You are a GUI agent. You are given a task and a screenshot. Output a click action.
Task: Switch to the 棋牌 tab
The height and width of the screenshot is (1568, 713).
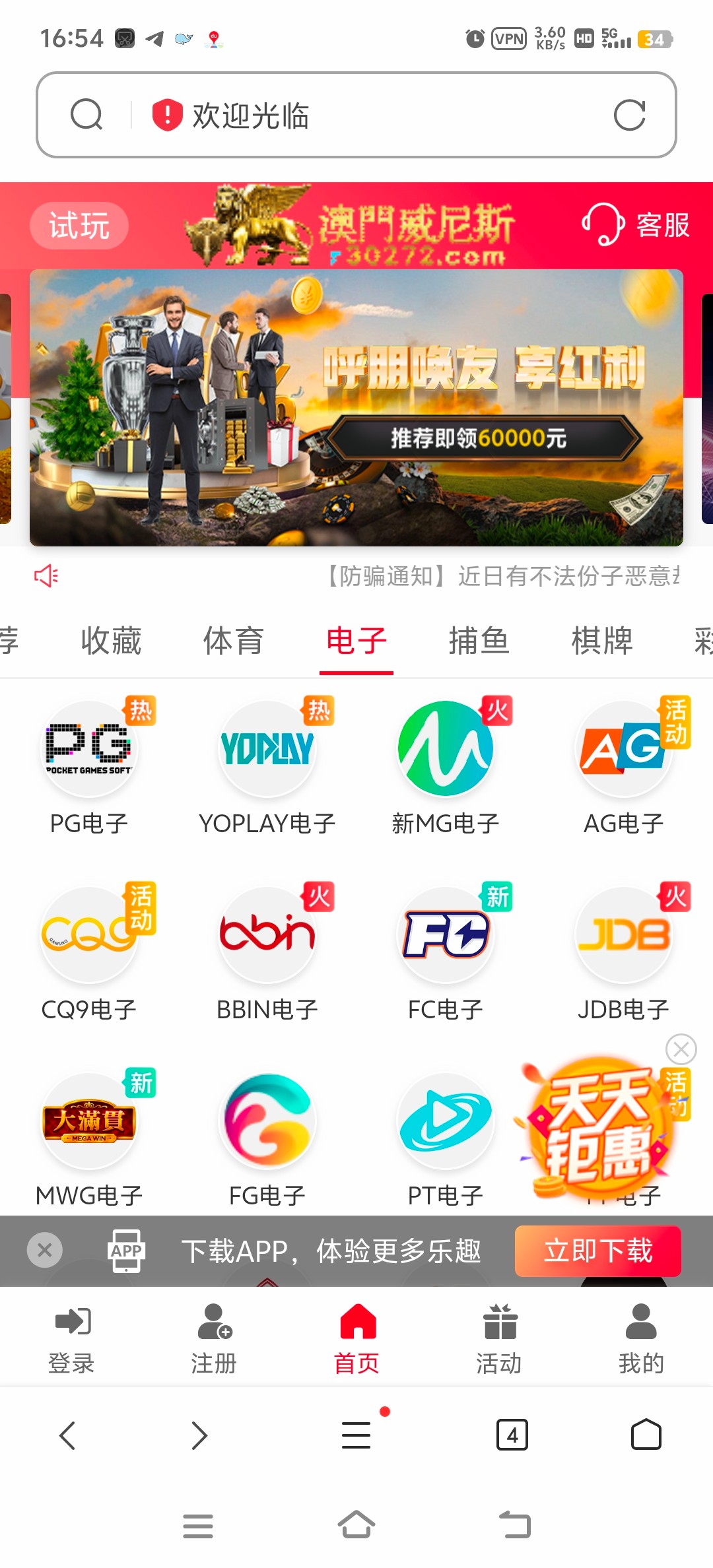point(601,641)
